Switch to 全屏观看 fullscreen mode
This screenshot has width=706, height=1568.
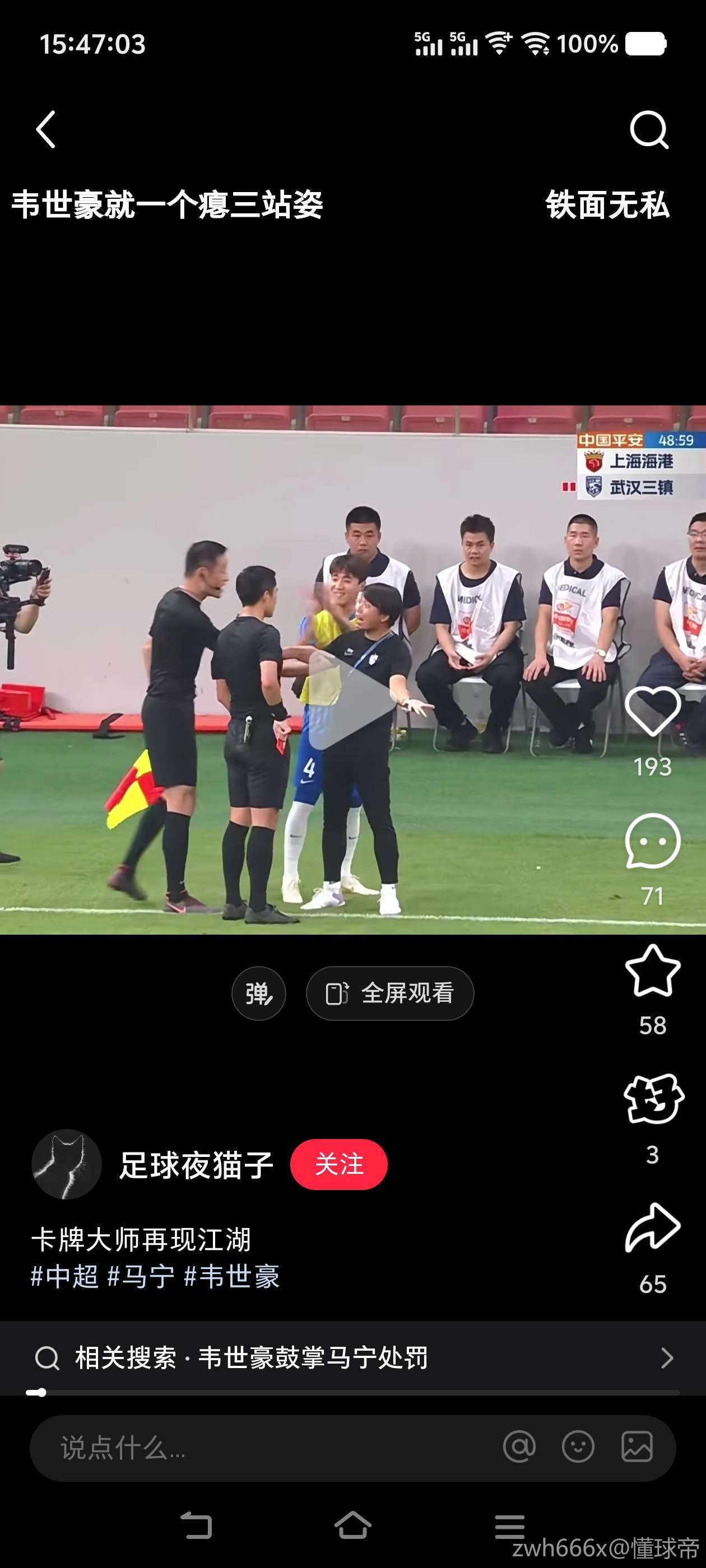coord(390,993)
